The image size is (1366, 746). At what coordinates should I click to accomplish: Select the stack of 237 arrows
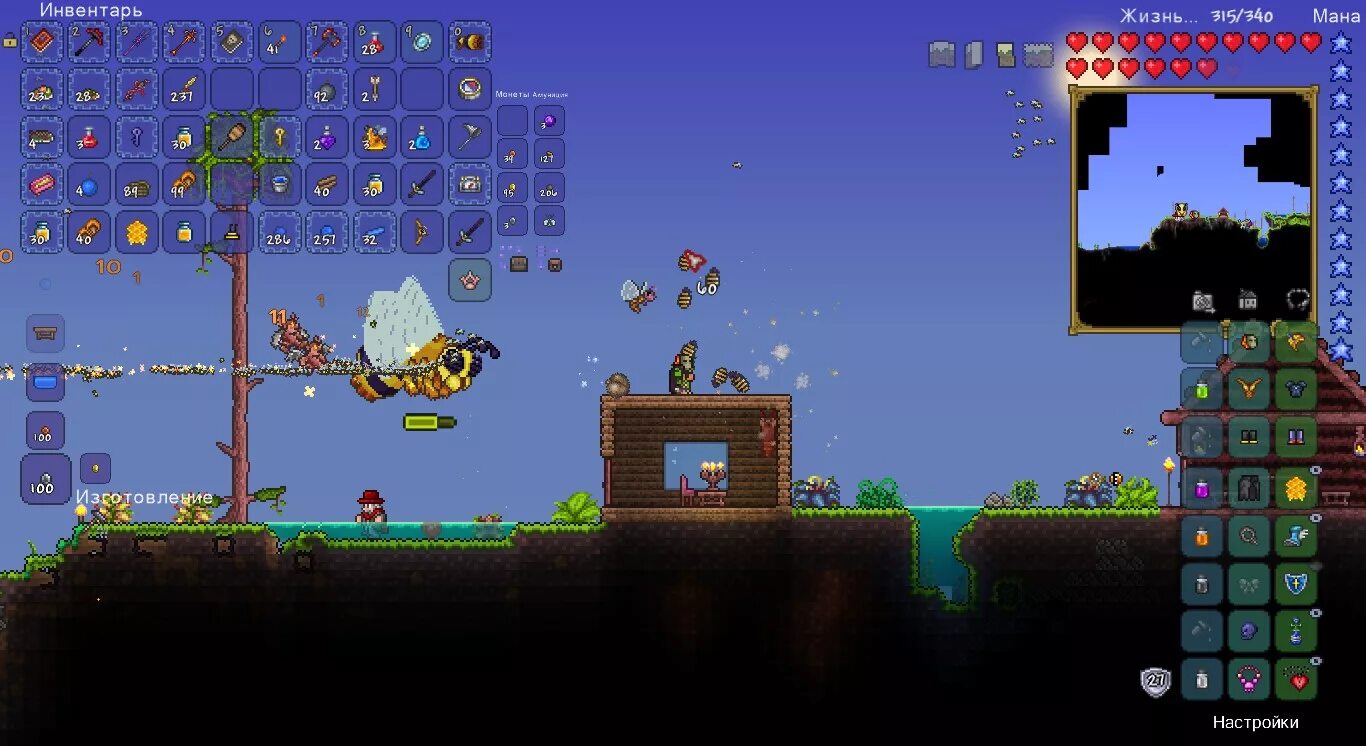[184, 90]
